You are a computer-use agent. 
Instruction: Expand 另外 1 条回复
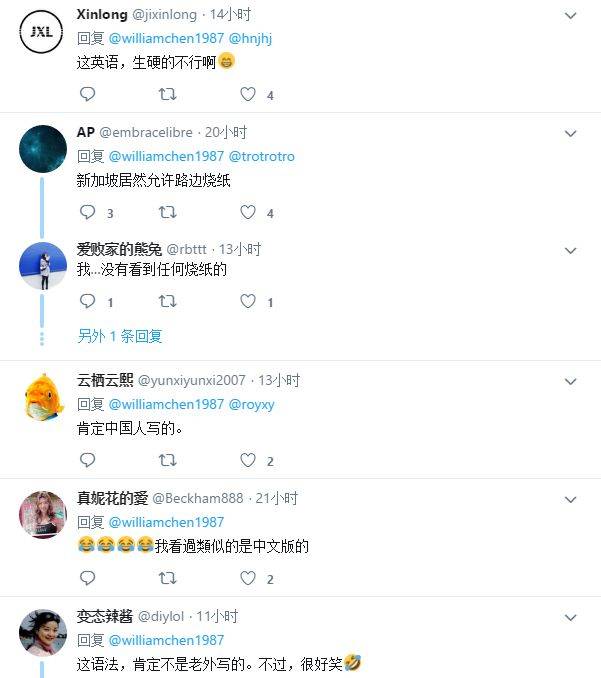click(120, 336)
